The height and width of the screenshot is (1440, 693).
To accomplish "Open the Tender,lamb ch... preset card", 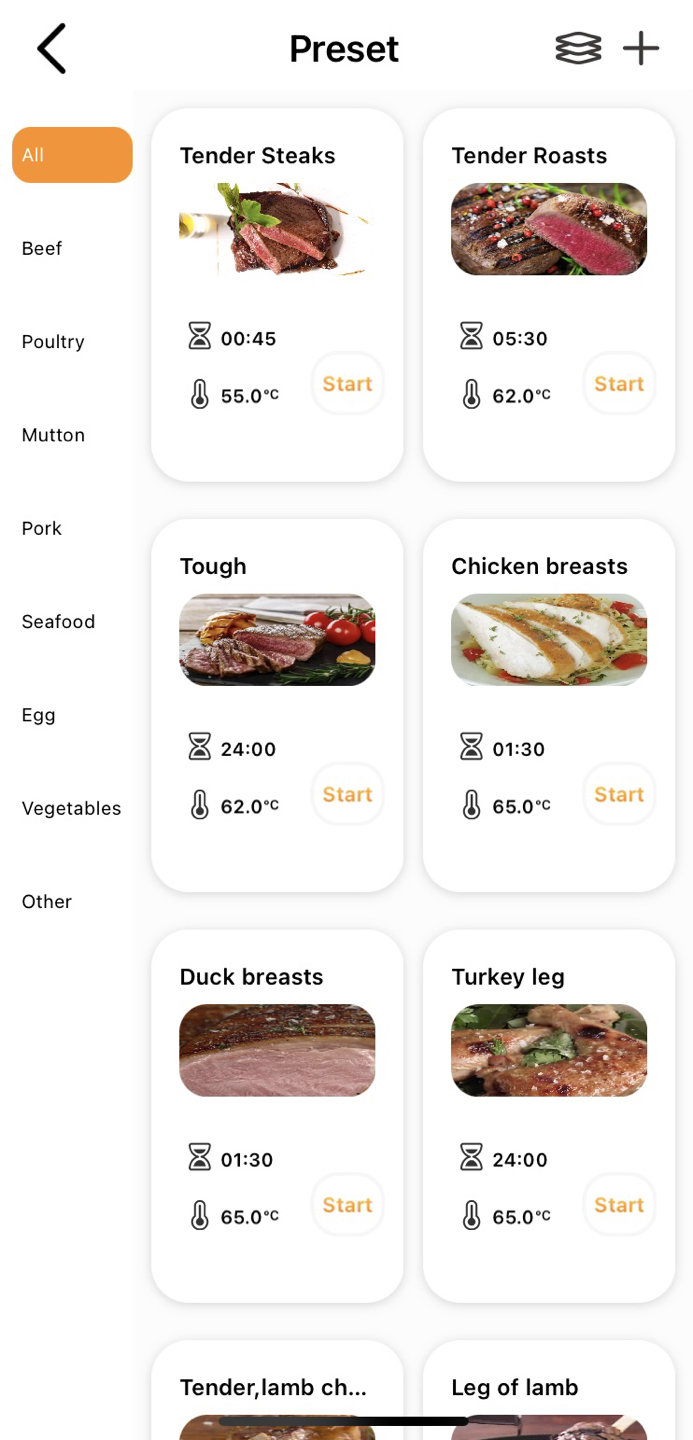I will pyautogui.click(x=277, y=1390).
